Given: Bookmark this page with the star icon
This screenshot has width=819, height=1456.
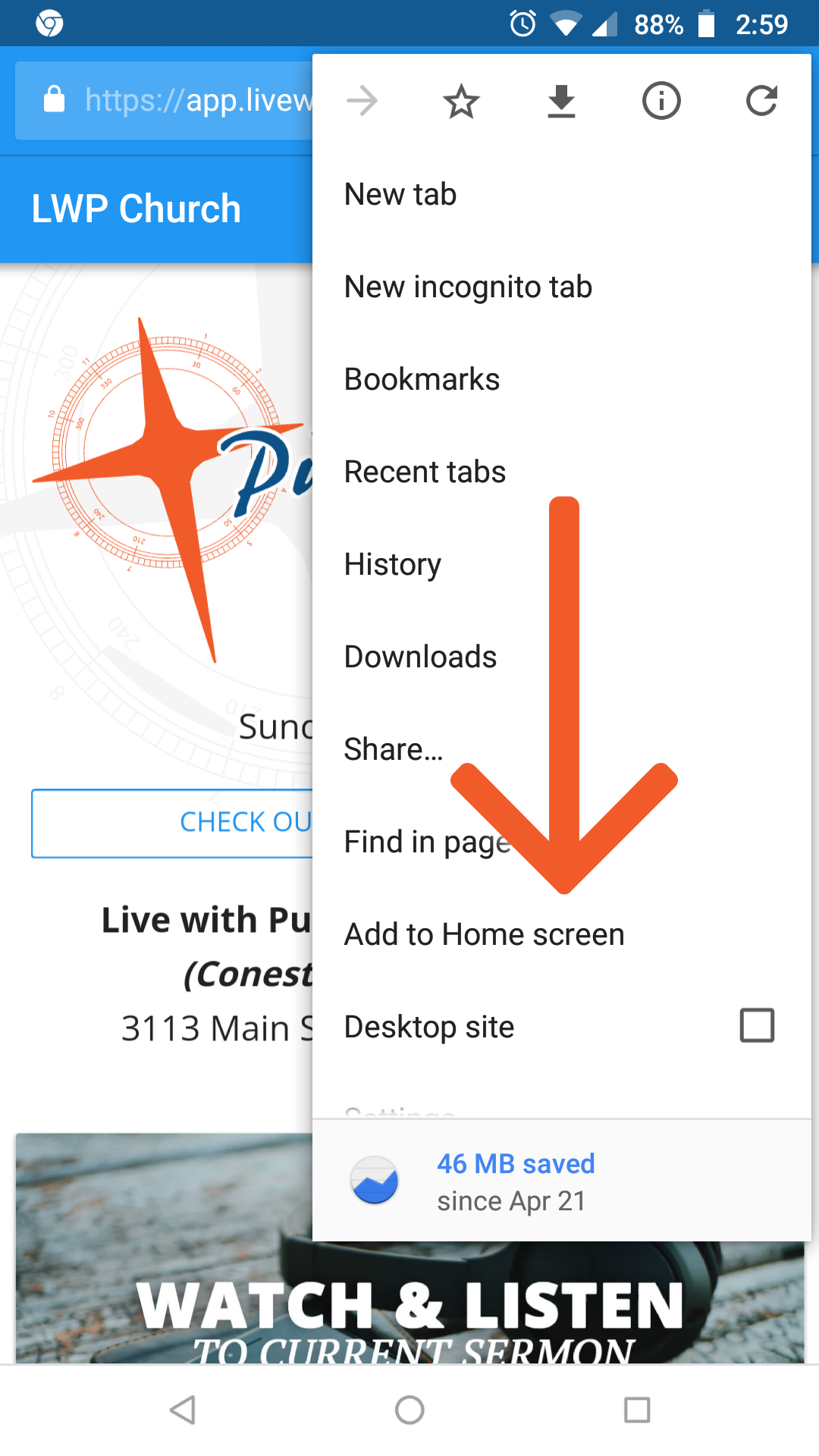Looking at the screenshot, I should coord(461,102).
